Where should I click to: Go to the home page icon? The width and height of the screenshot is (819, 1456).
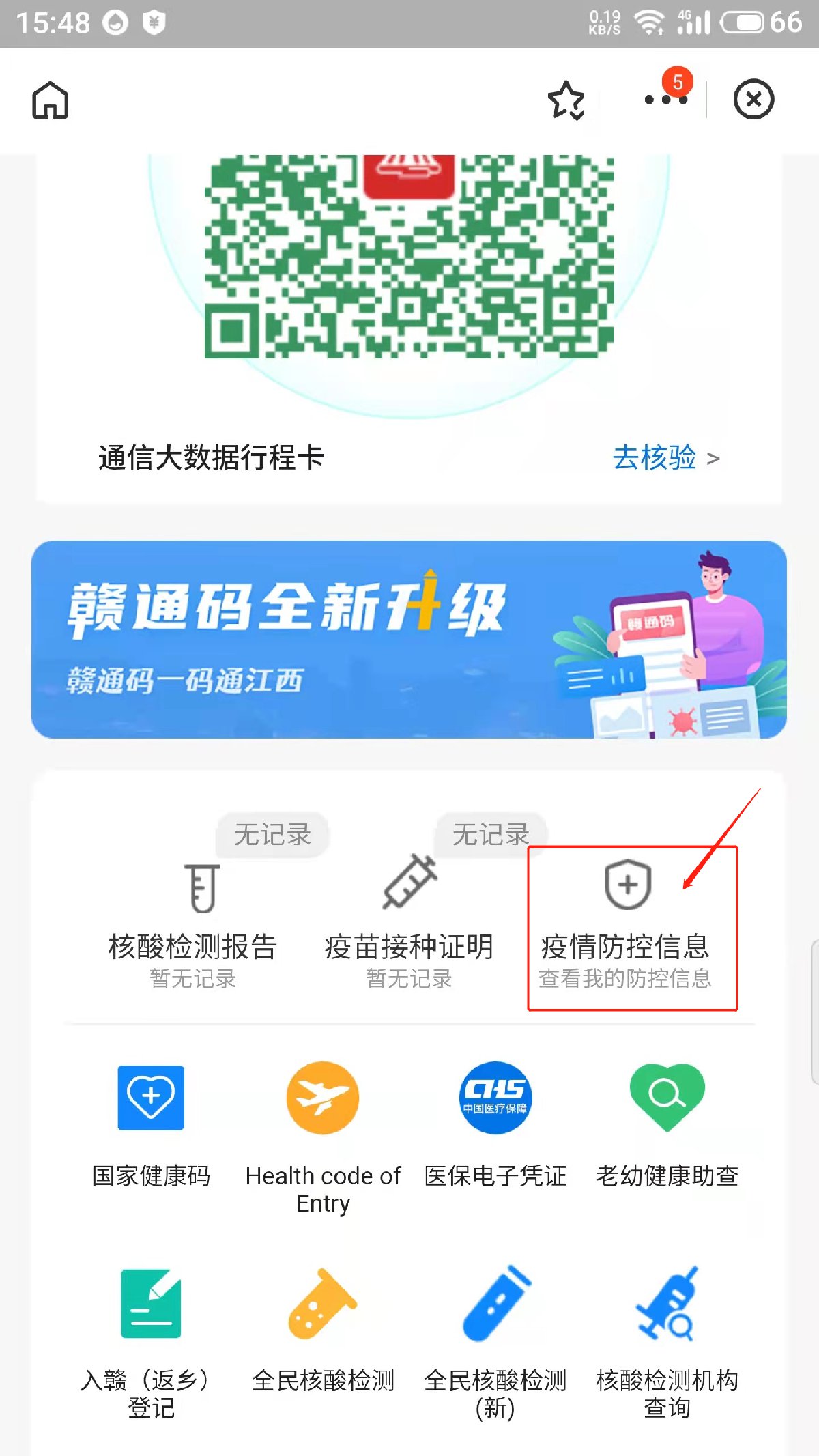pyautogui.click(x=51, y=100)
